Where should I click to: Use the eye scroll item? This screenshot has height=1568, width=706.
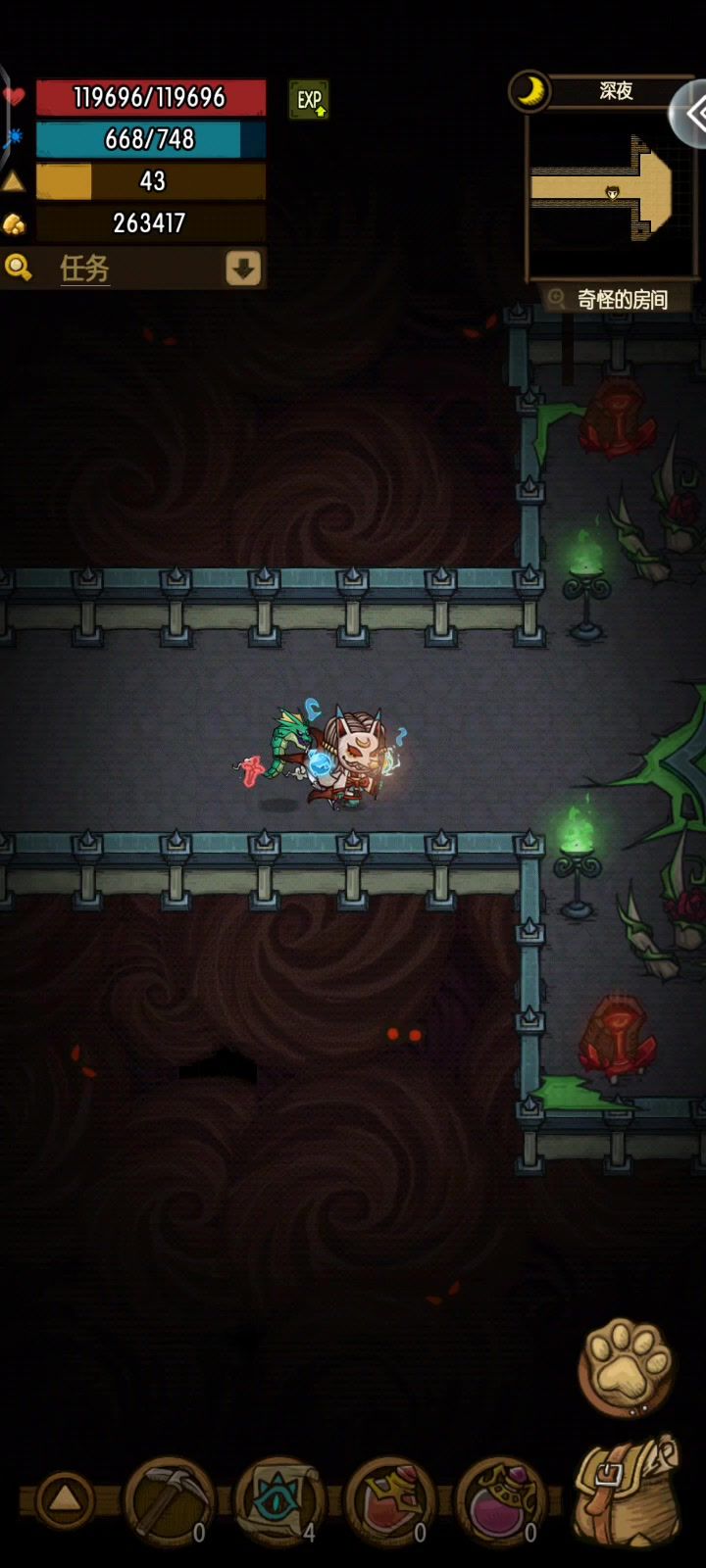pos(280,1499)
